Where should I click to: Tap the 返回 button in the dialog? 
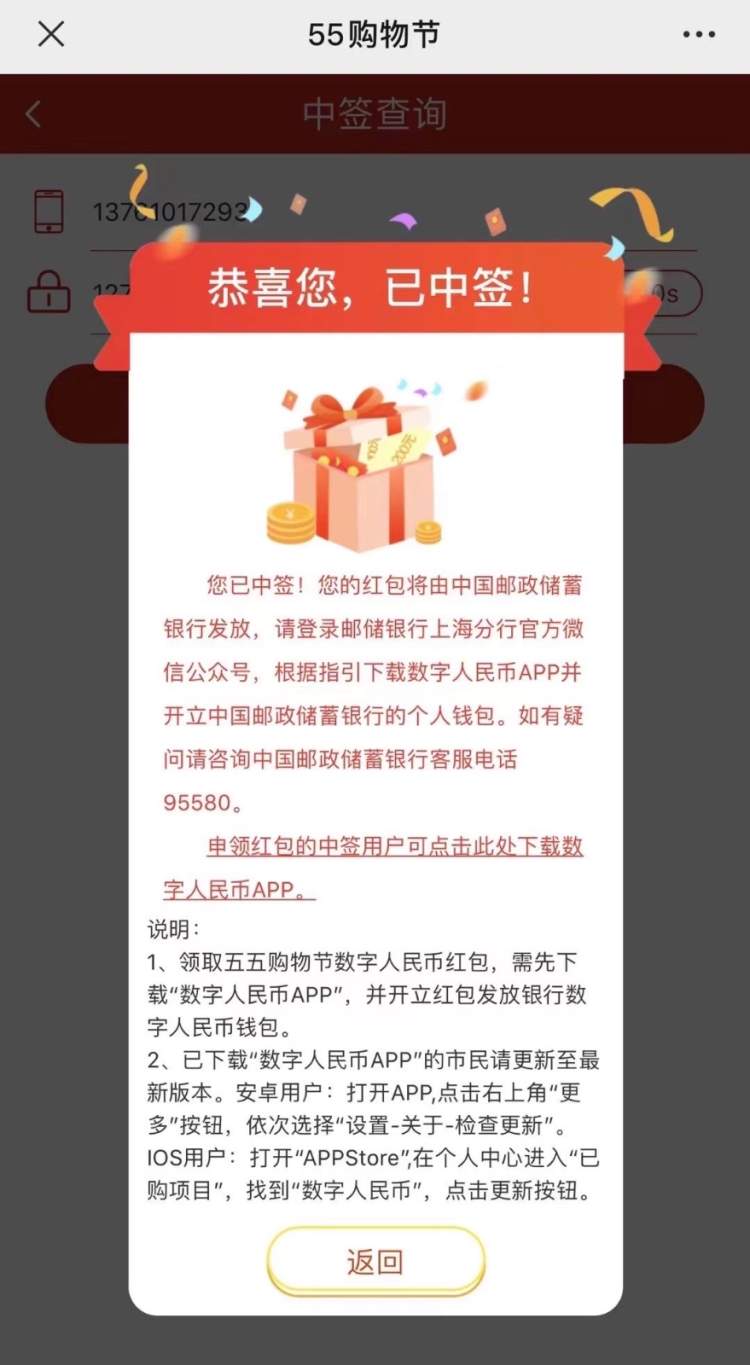tap(375, 1262)
